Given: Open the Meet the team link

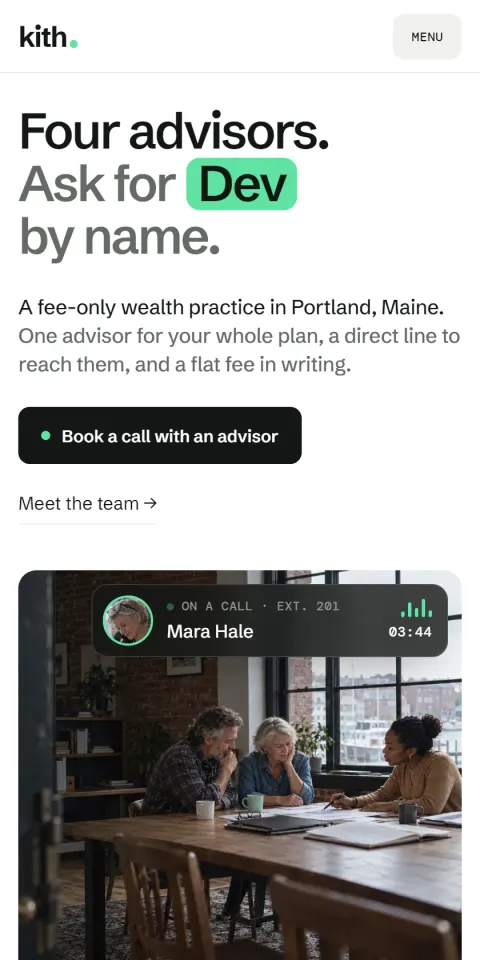Looking at the screenshot, I should click(x=88, y=503).
